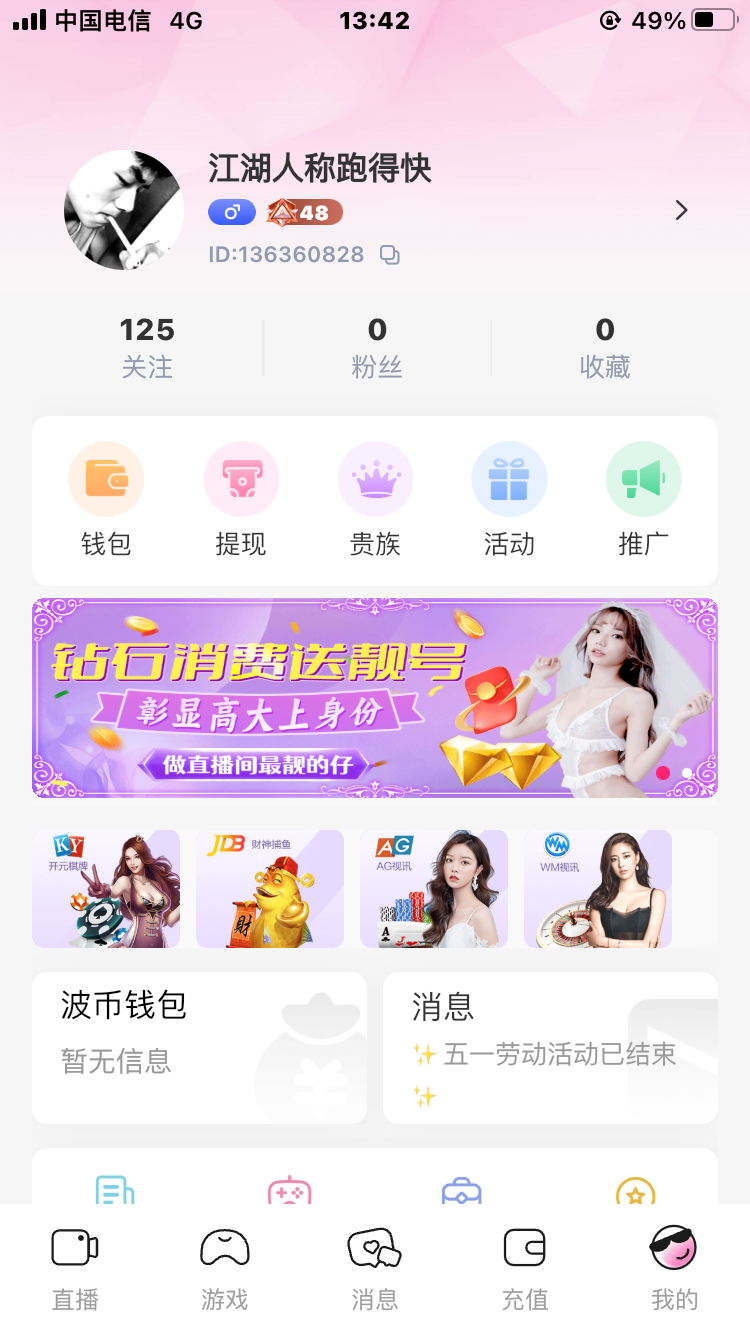Open the 钱包 wallet shortcut
The image size is (750, 1334).
106,500
